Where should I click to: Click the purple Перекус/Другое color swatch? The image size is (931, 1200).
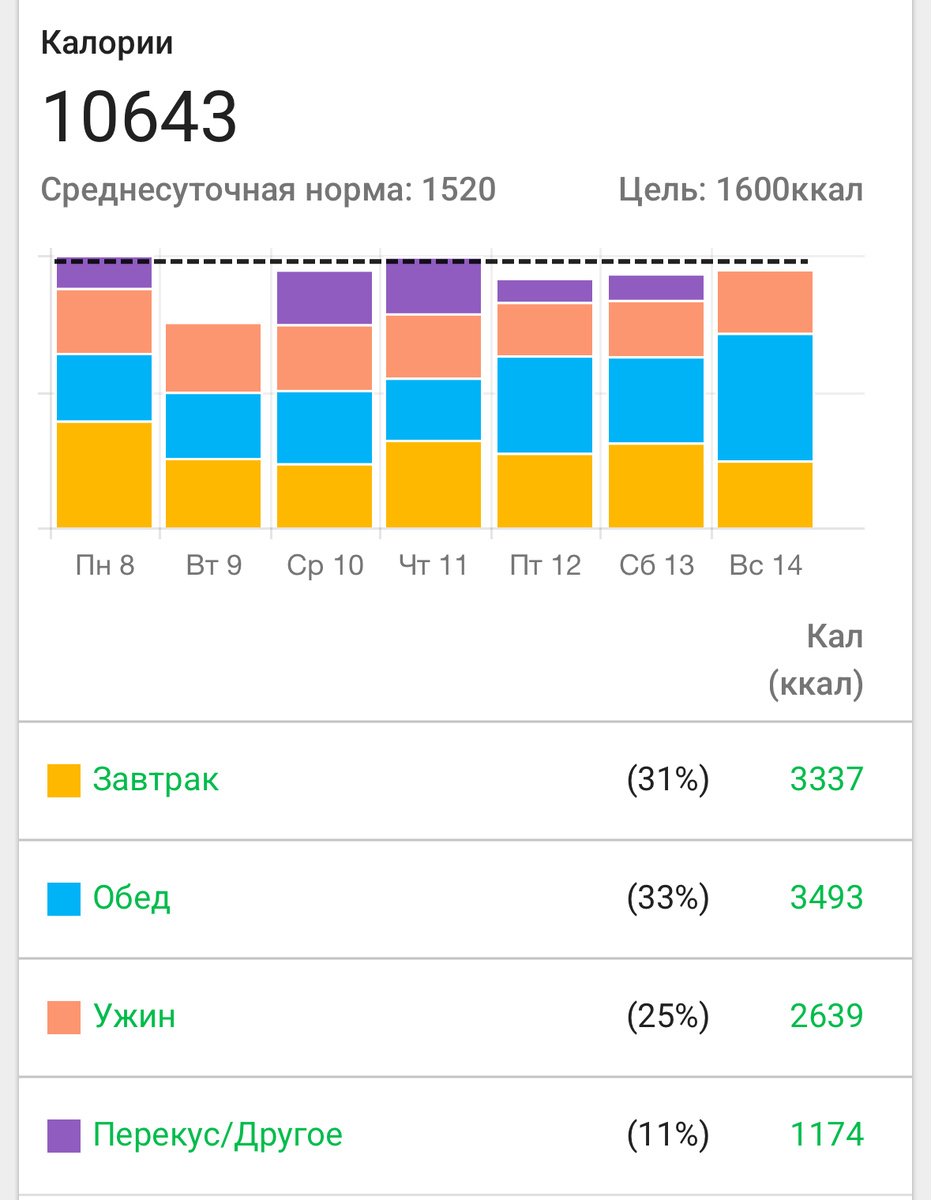tap(63, 1135)
